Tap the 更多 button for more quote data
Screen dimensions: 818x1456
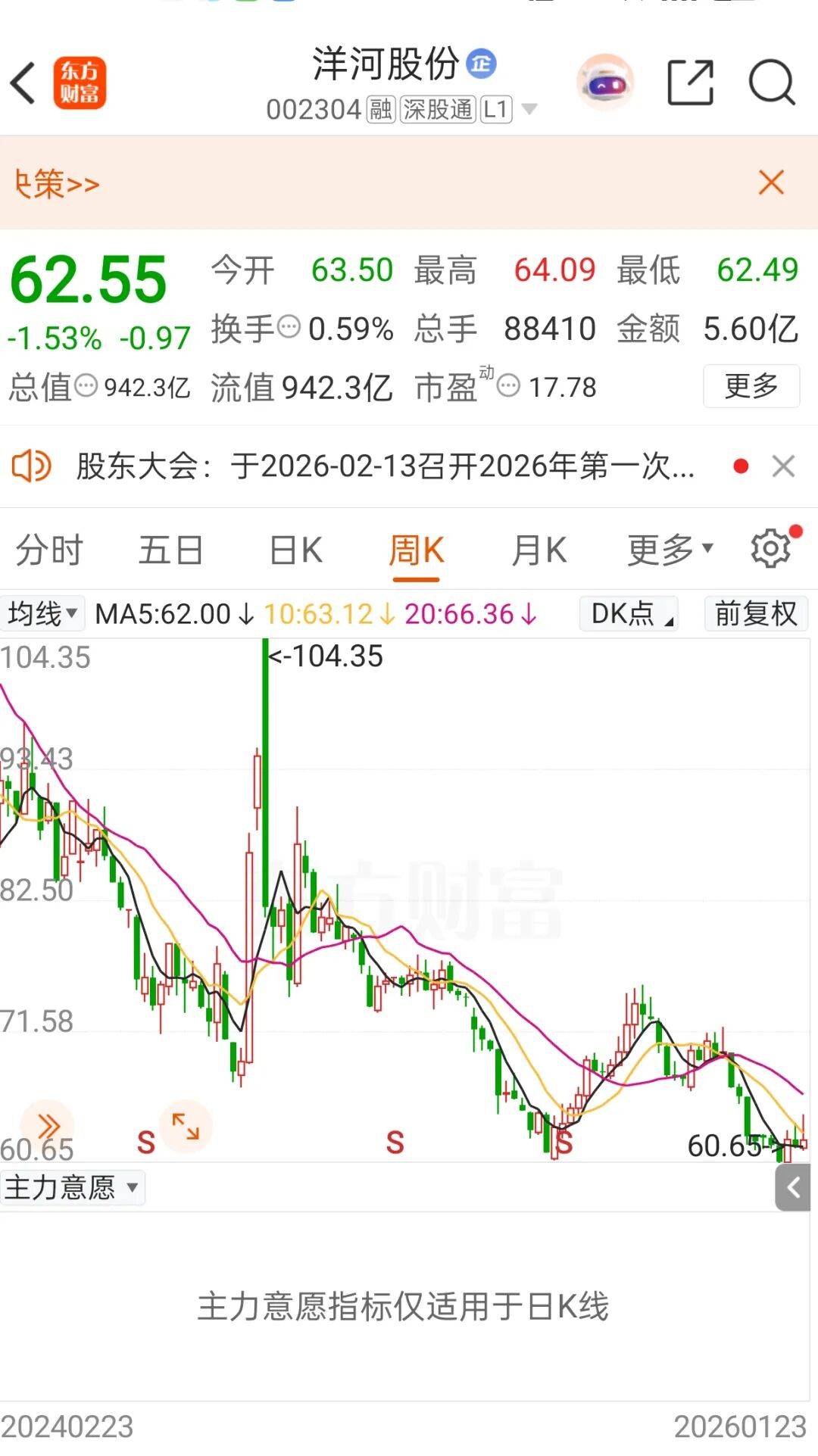click(x=751, y=386)
